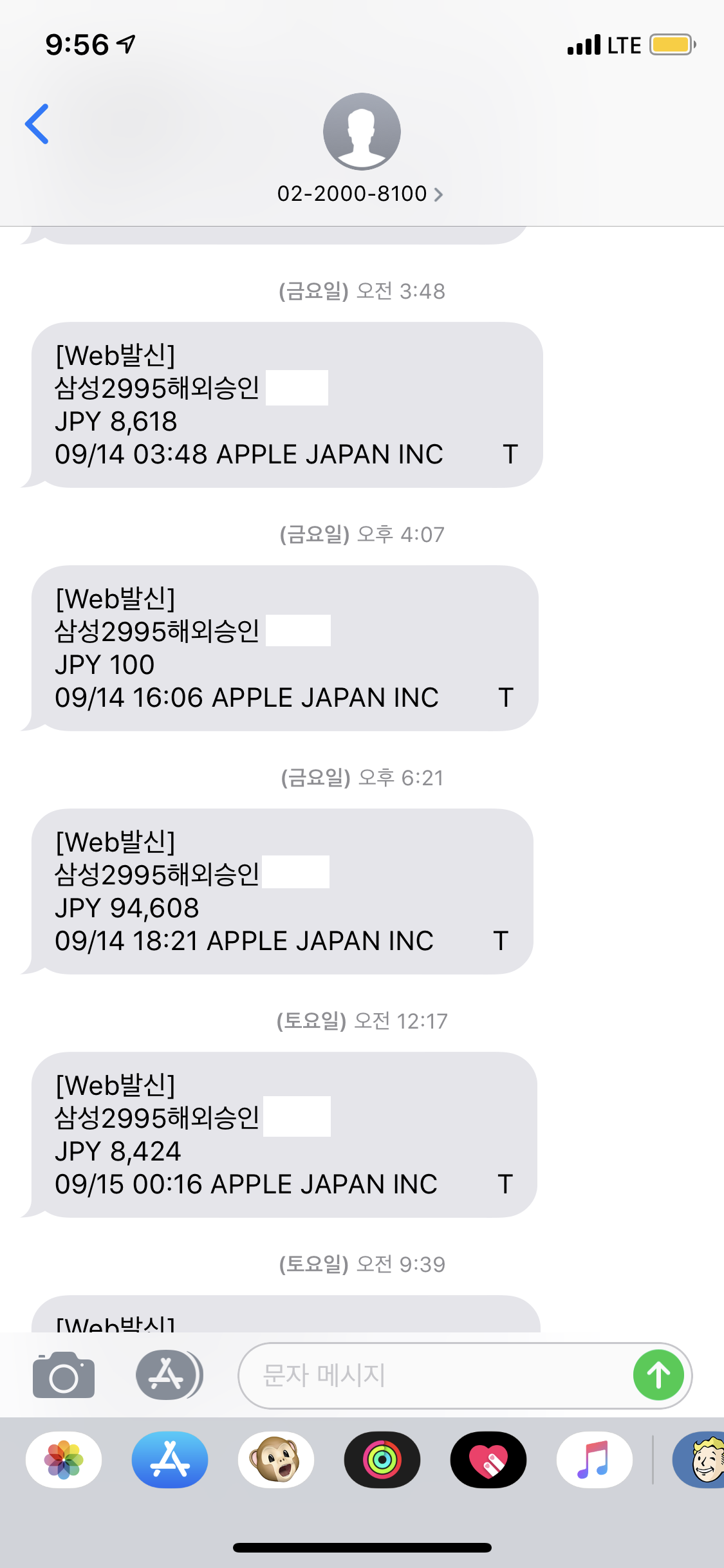This screenshot has width=724, height=1568.
Task: Toggle the iMessage app drawer button
Action: [x=169, y=1375]
